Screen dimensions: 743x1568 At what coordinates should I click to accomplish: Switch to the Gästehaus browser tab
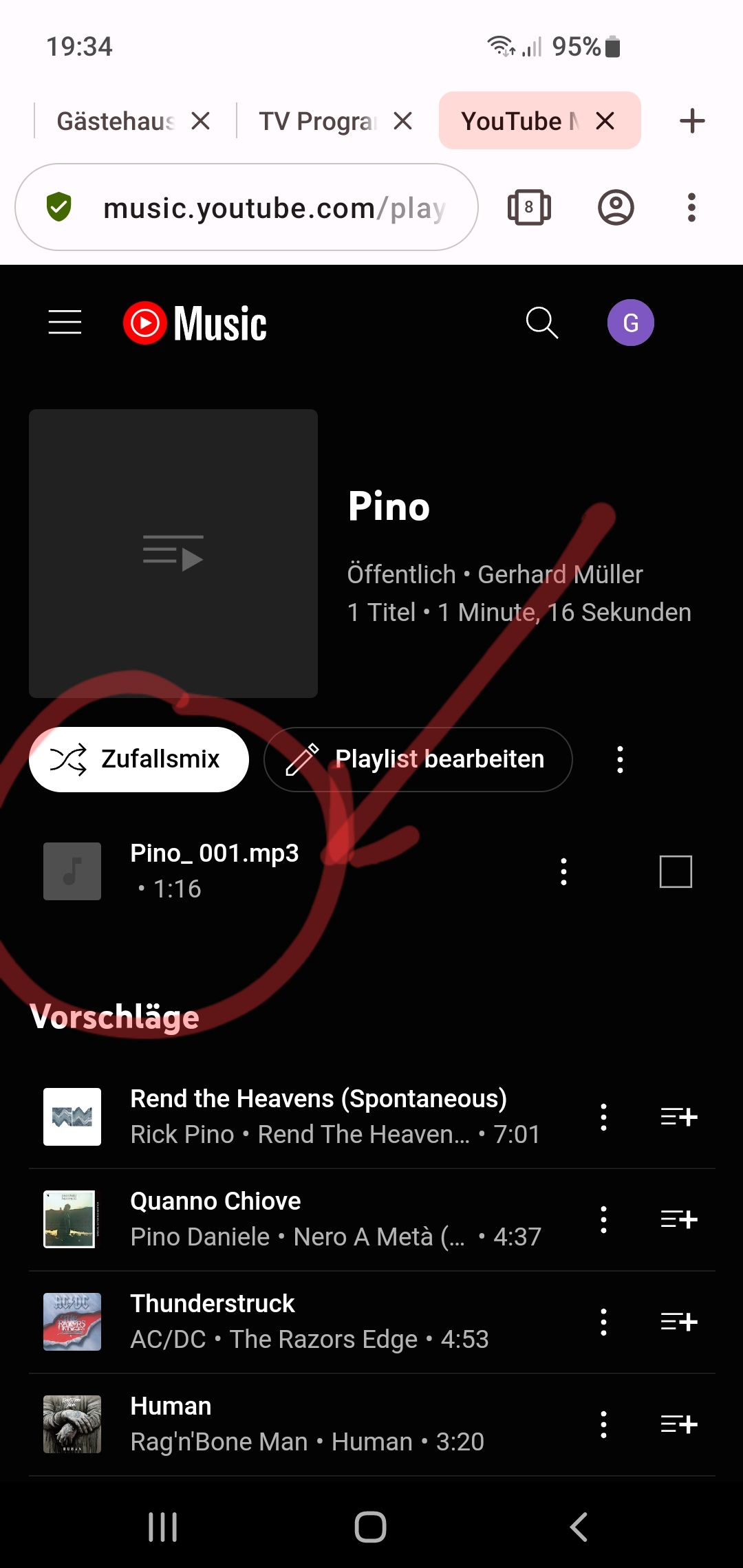[114, 120]
